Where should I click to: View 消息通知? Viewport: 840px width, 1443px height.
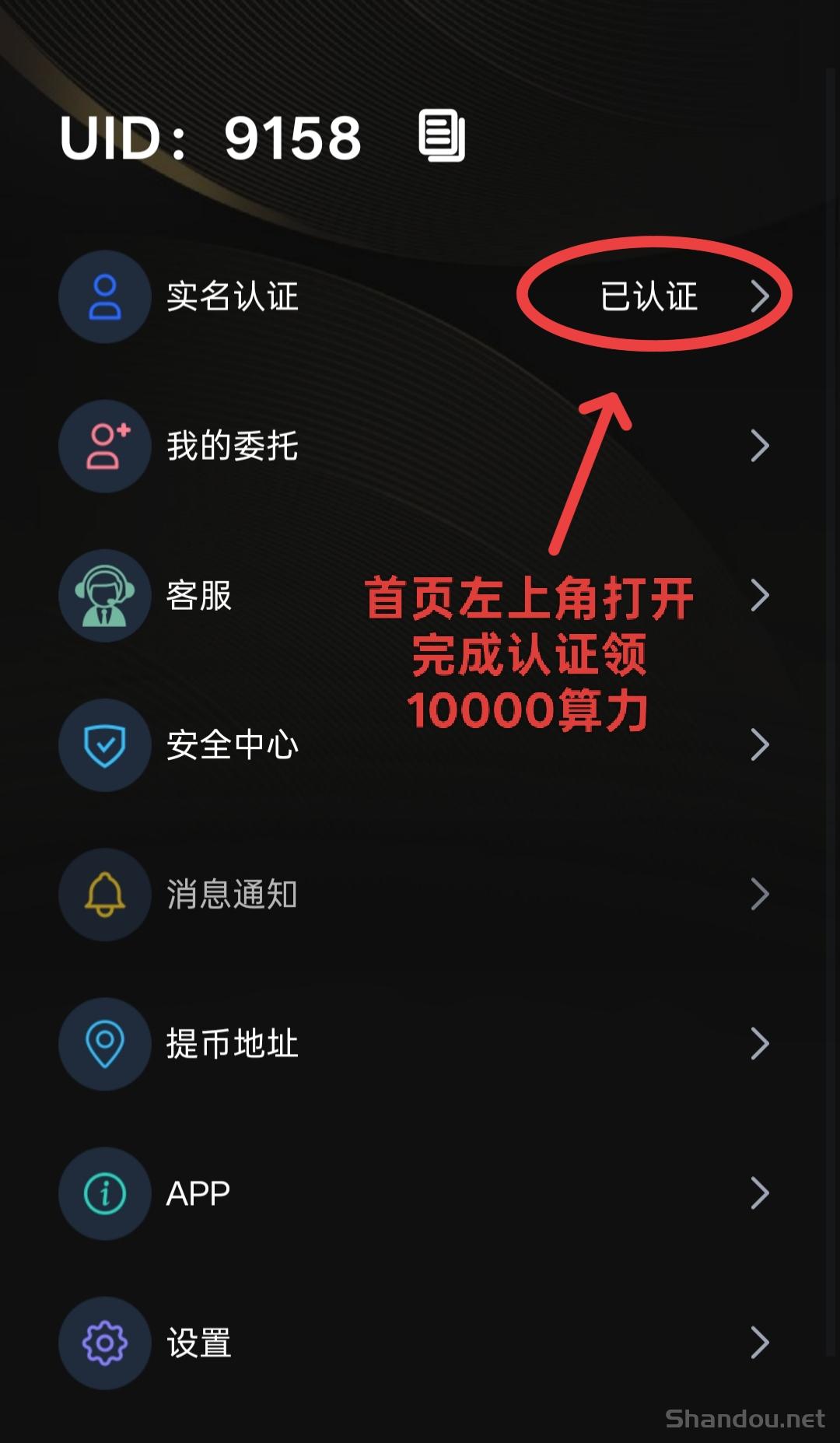(x=420, y=894)
